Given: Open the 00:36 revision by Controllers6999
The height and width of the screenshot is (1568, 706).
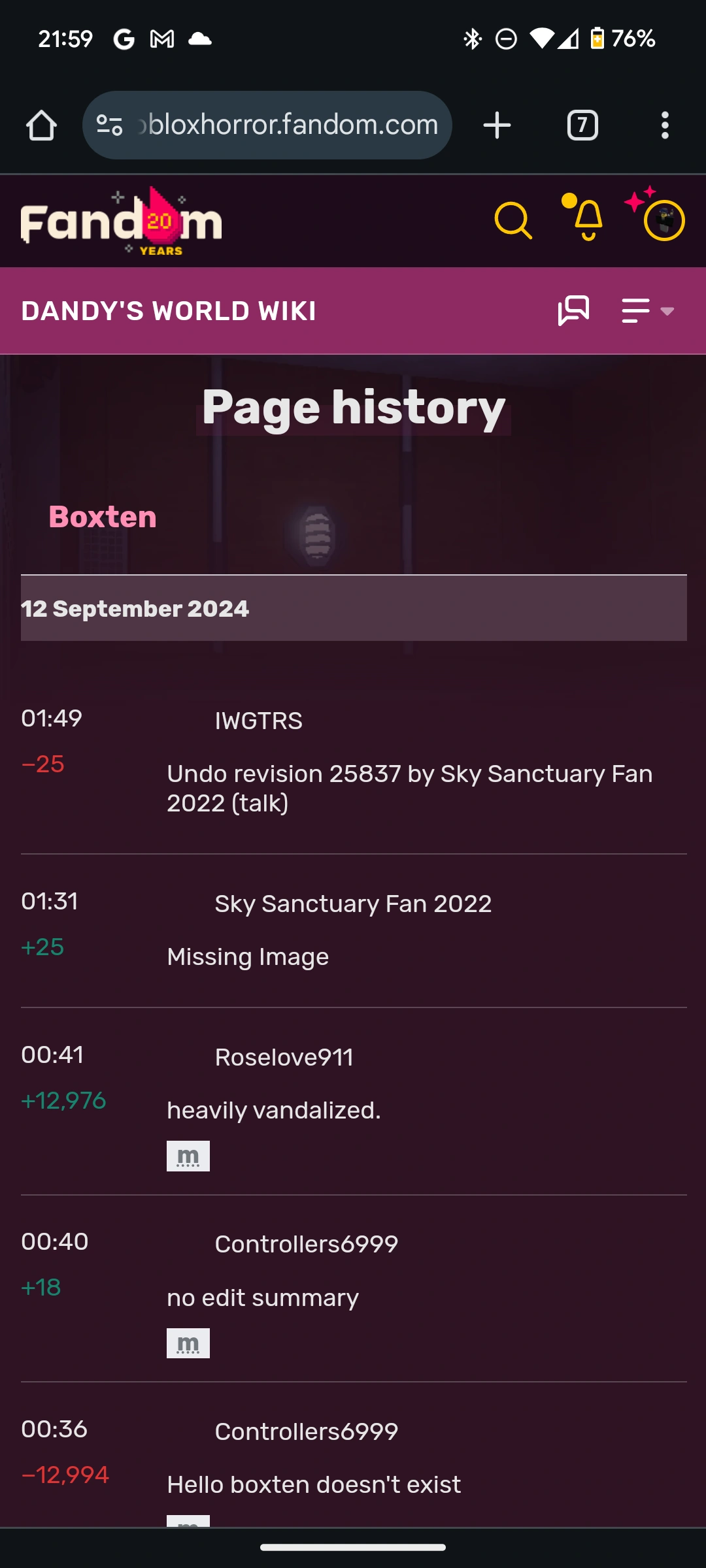Looking at the screenshot, I should click(54, 1429).
